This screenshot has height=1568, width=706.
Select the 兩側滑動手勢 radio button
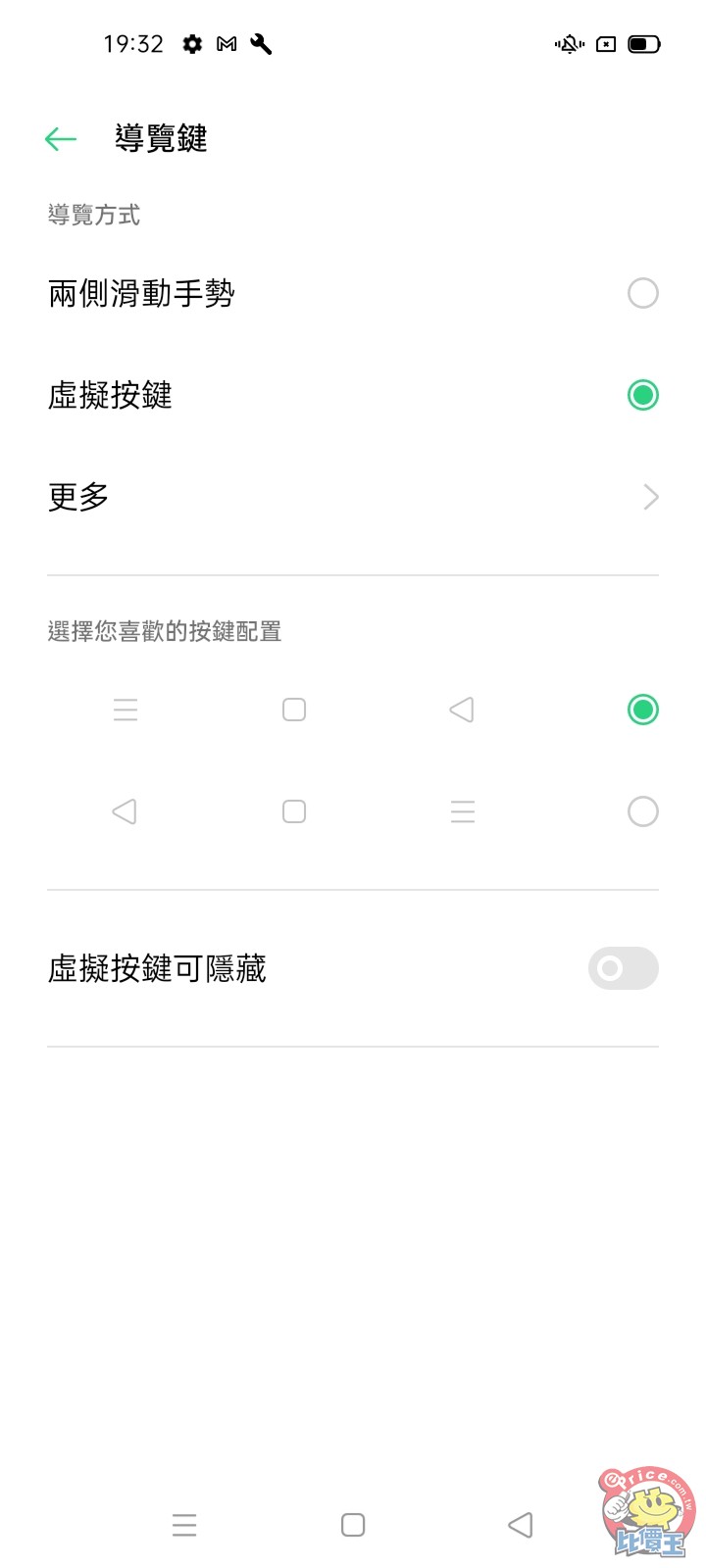643,293
